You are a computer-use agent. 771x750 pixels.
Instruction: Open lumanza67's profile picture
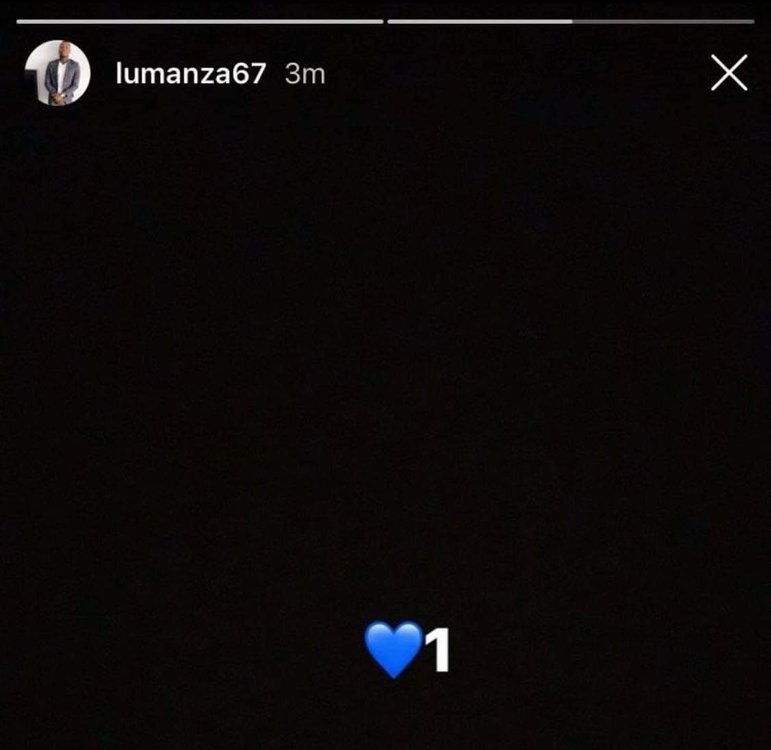pyautogui.click(x=57, y=73)
